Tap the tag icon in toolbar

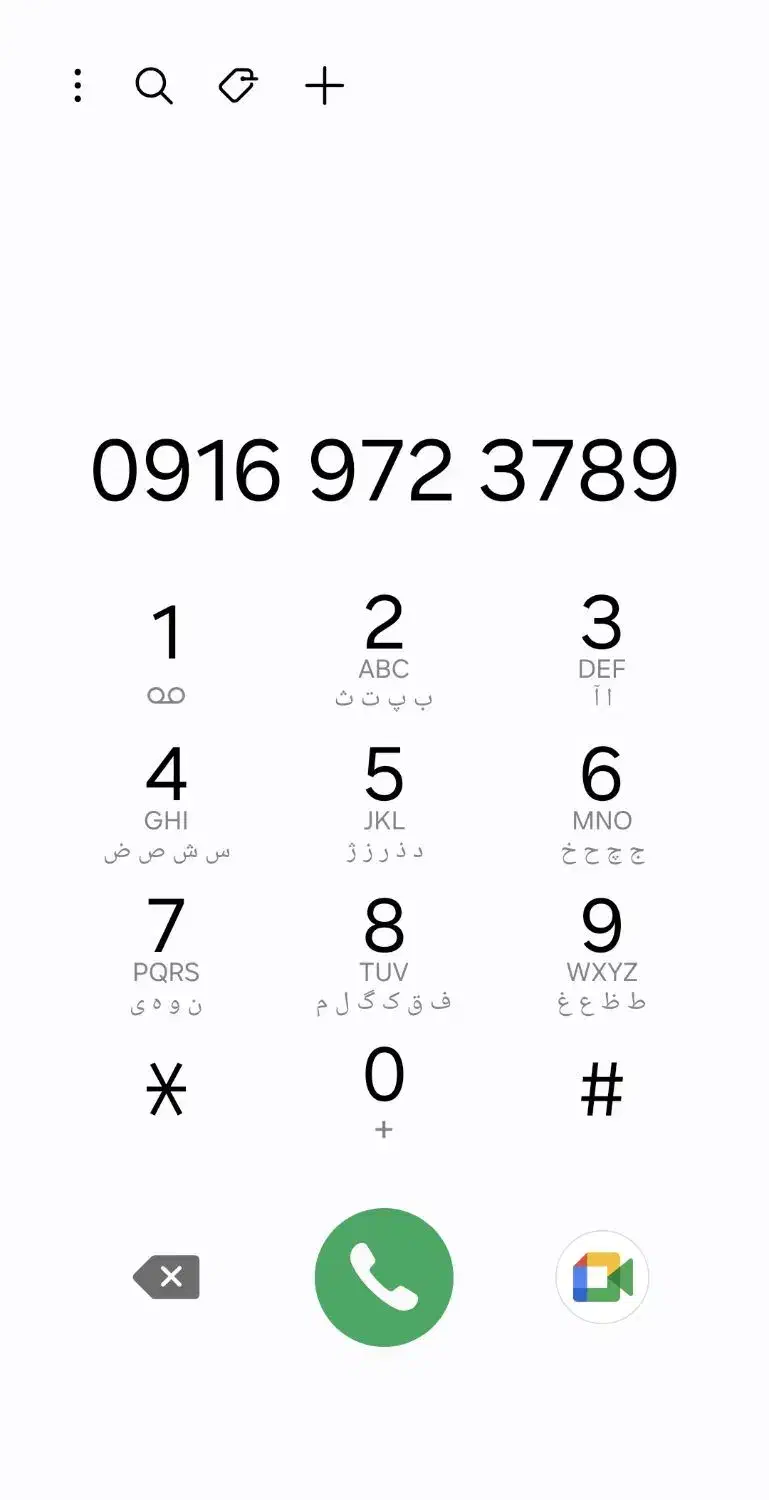[238, 86]
